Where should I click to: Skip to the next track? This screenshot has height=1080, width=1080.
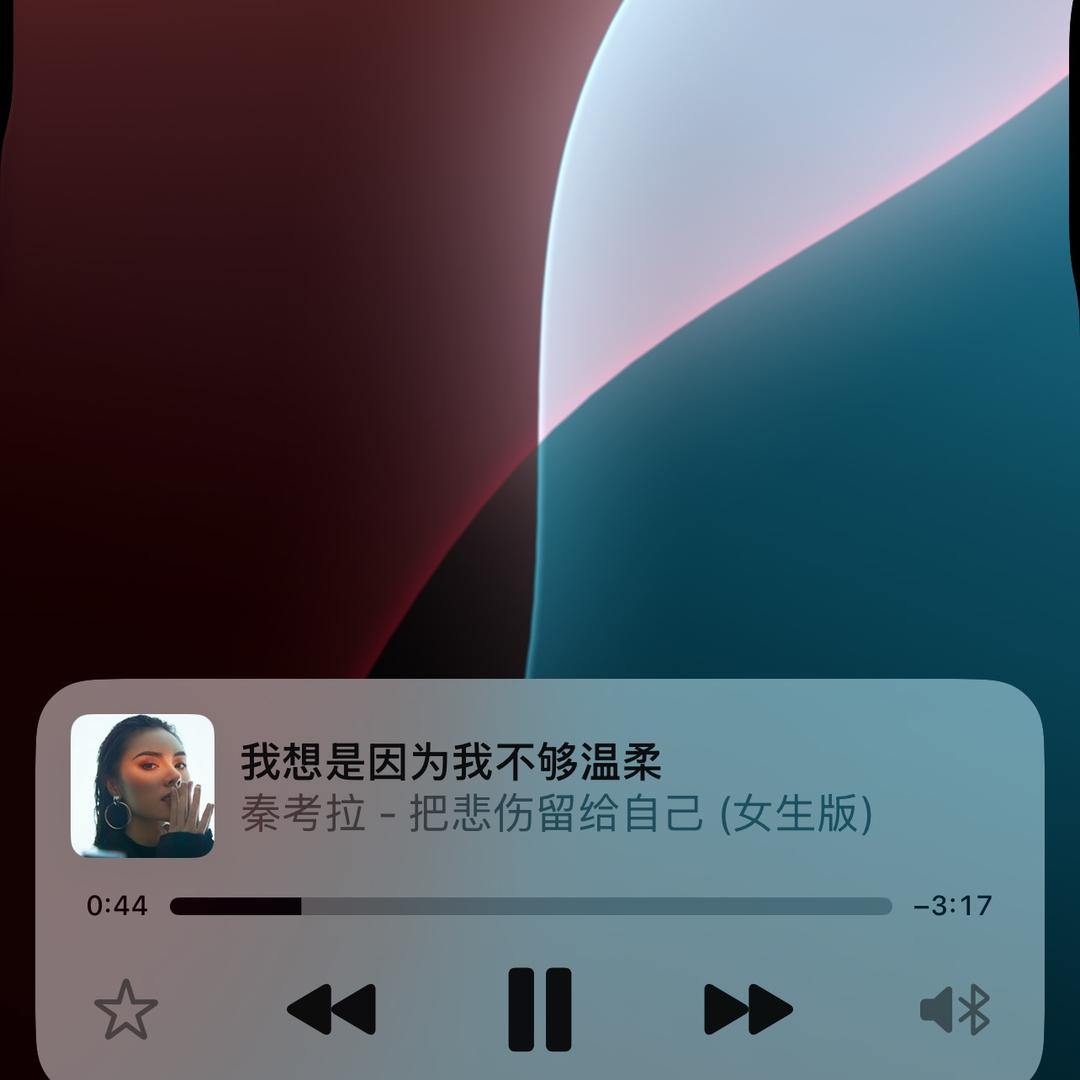click(x=748, y=1009)
